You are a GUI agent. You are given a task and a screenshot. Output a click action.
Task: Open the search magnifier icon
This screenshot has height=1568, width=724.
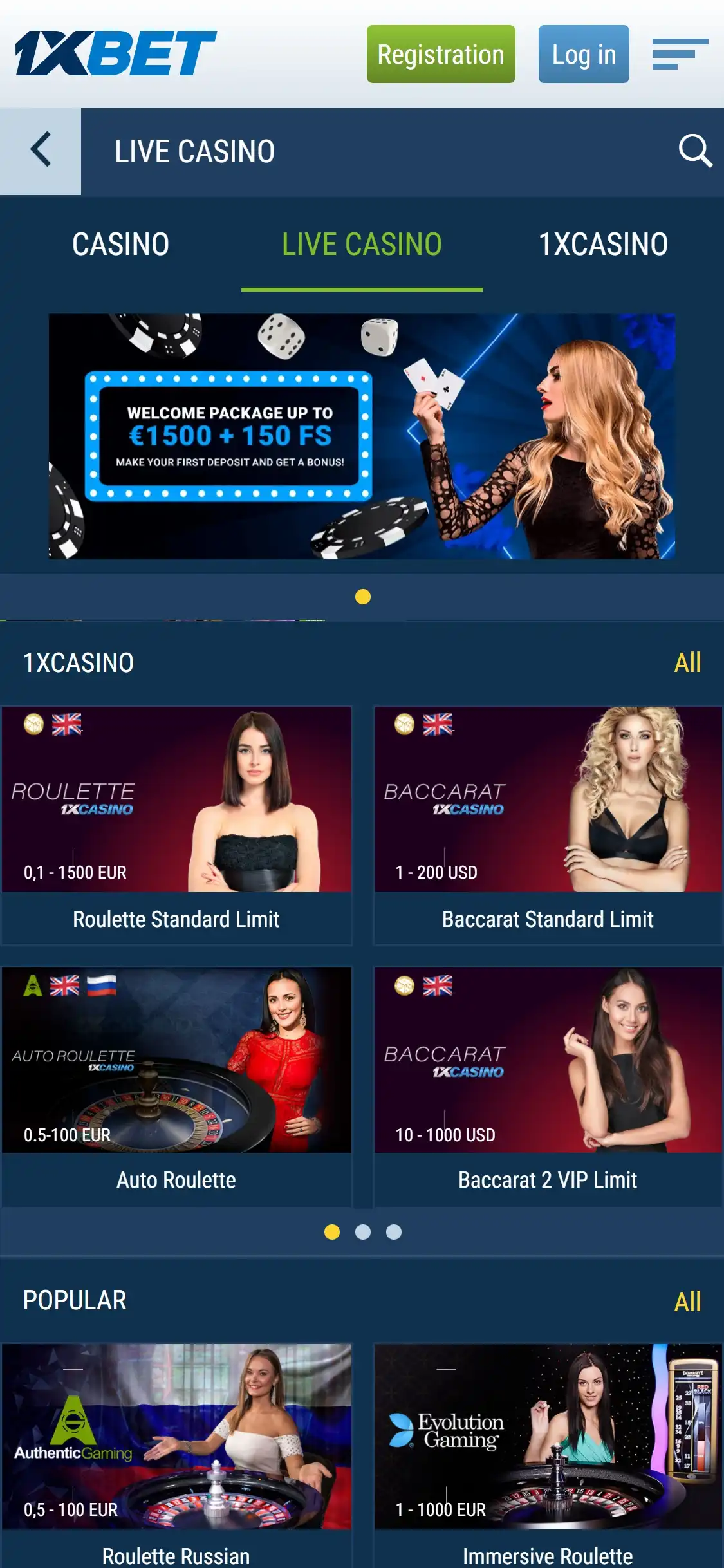695,151
